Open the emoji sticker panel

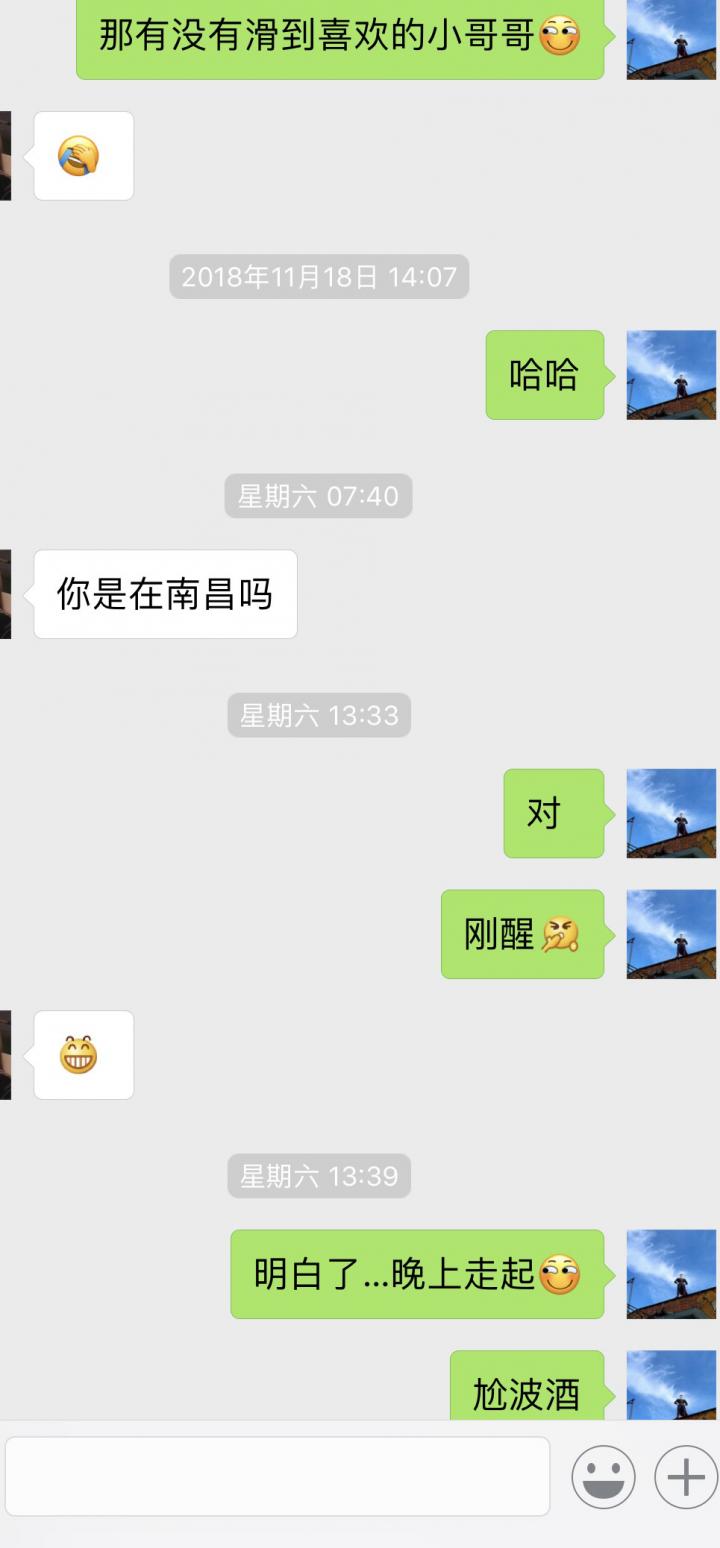[603, 1476]
